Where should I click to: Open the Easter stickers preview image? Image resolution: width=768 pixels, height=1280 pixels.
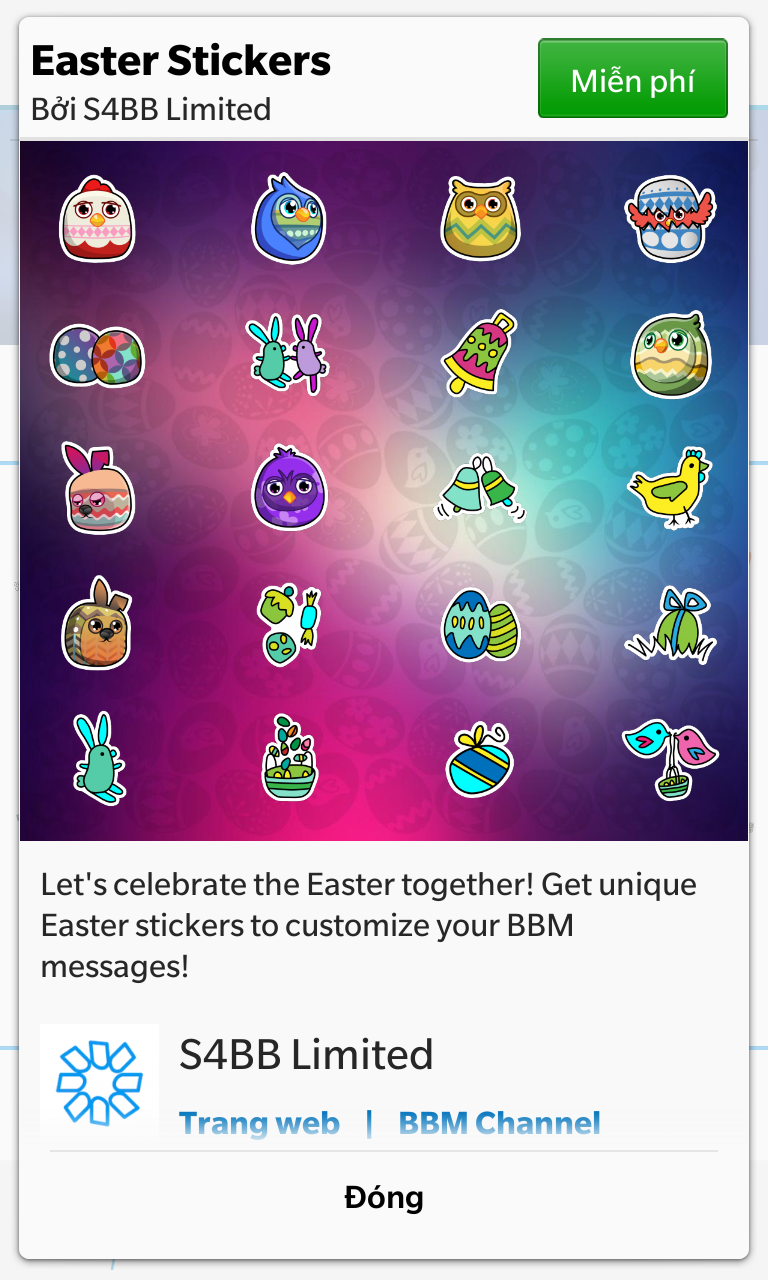[384, 490]
